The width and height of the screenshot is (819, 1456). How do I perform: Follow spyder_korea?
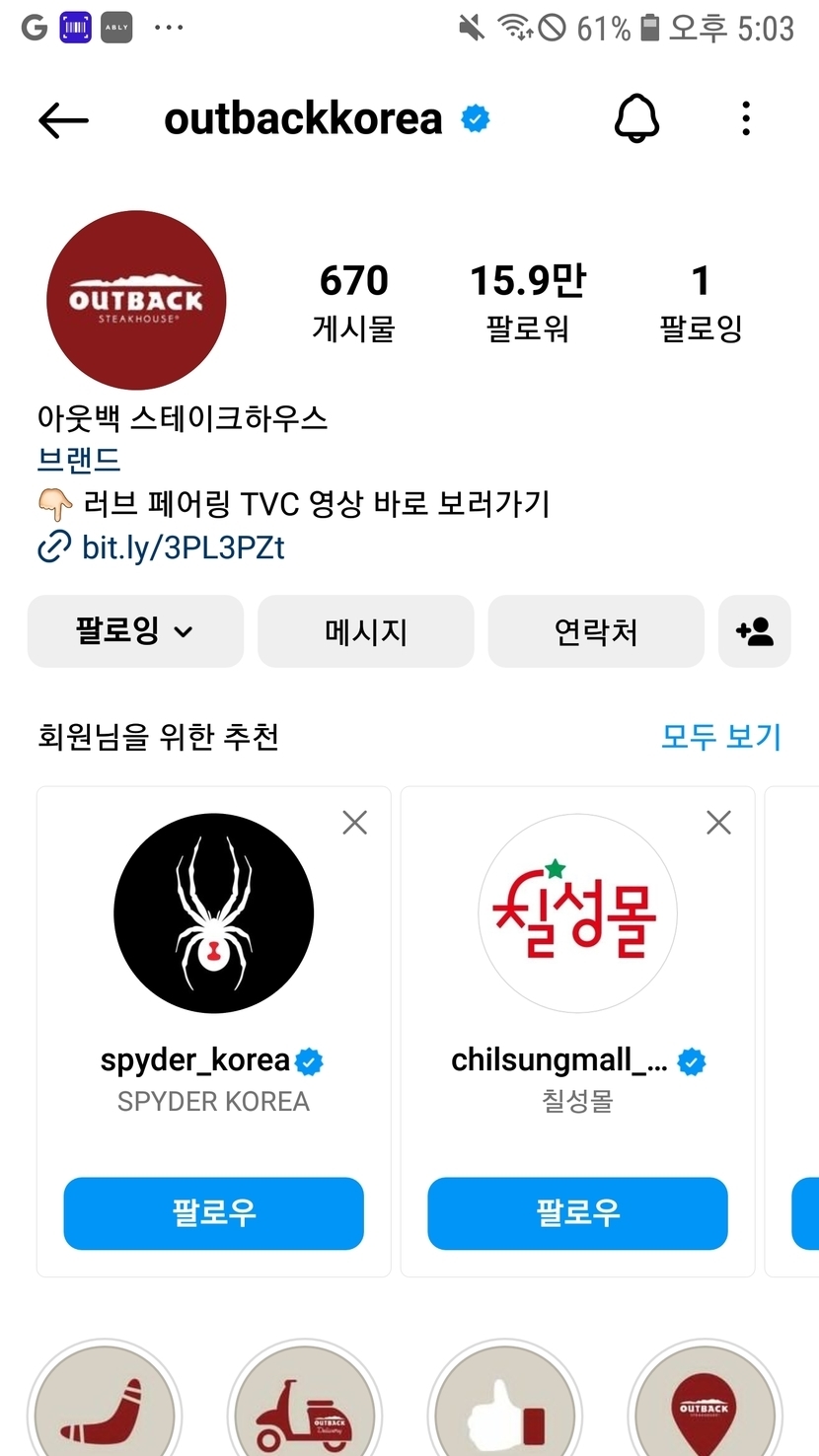[214, 1213]
